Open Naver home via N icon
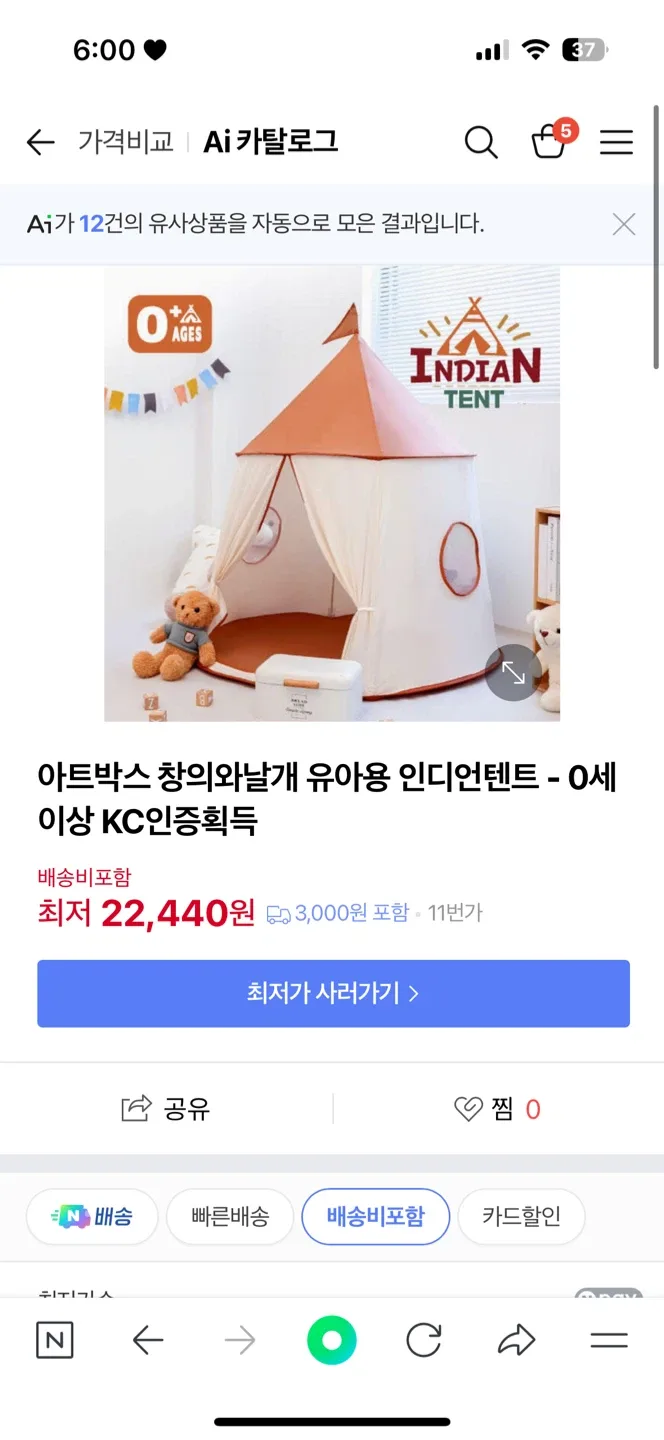664x1440 pixels. pos(55,1341)
